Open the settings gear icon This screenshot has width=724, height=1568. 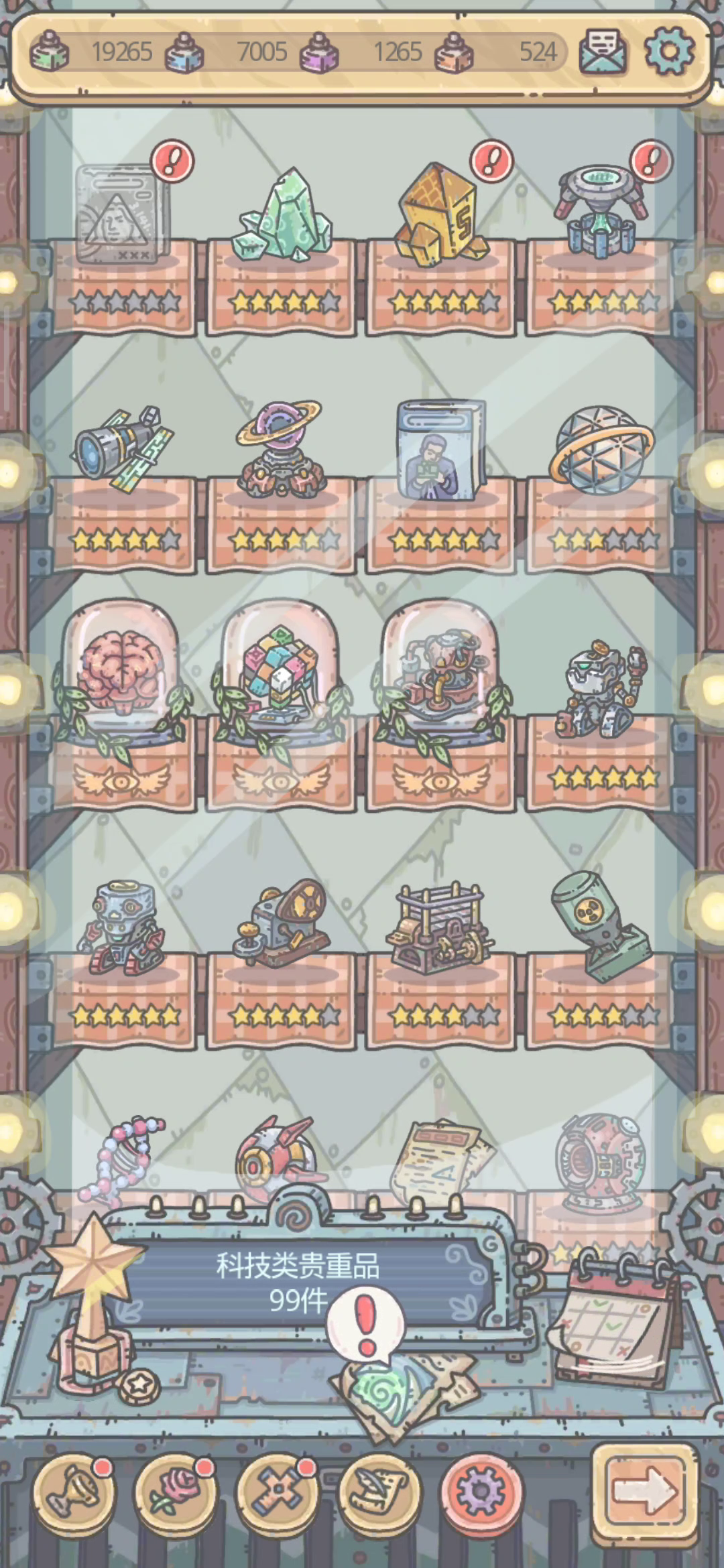click(x=668, y=50)
